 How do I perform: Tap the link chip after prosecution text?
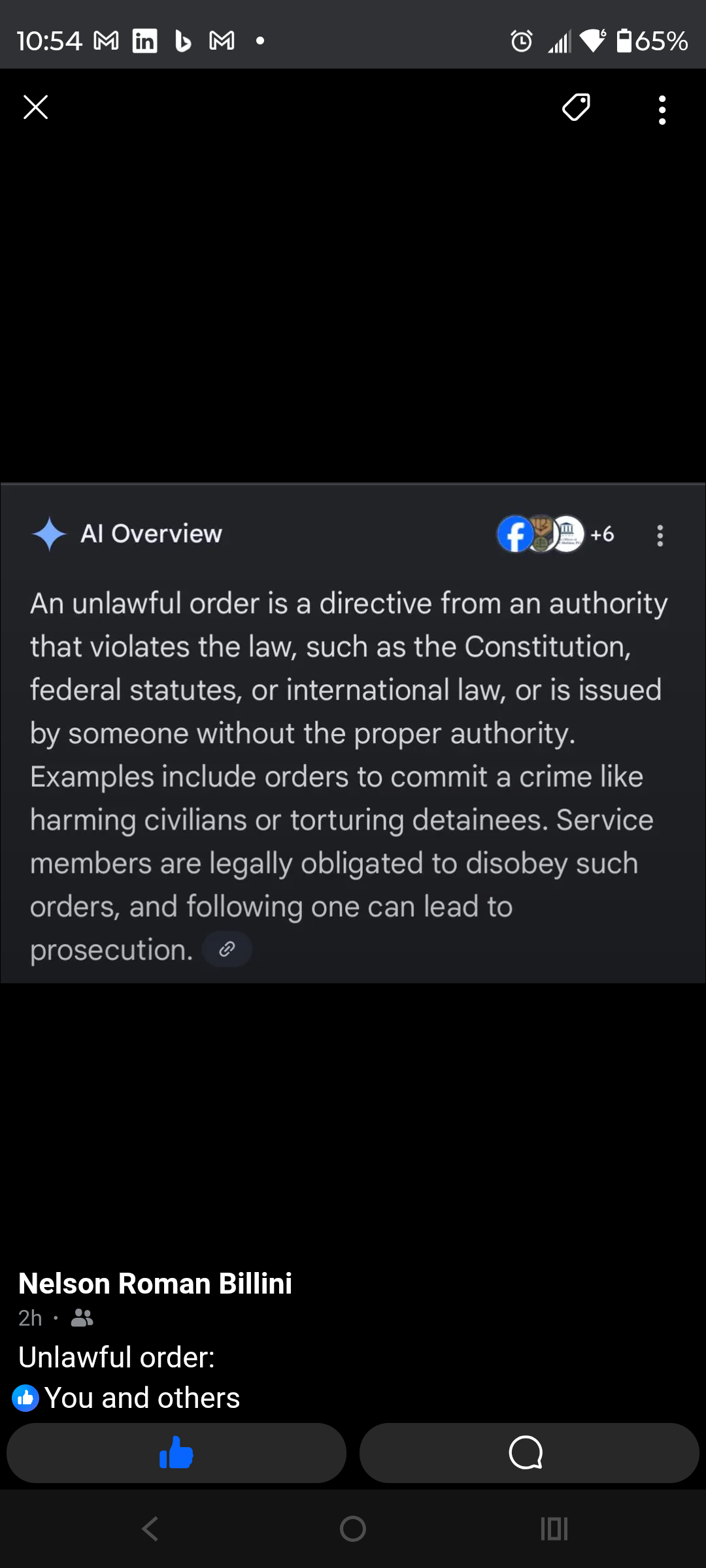227,949
